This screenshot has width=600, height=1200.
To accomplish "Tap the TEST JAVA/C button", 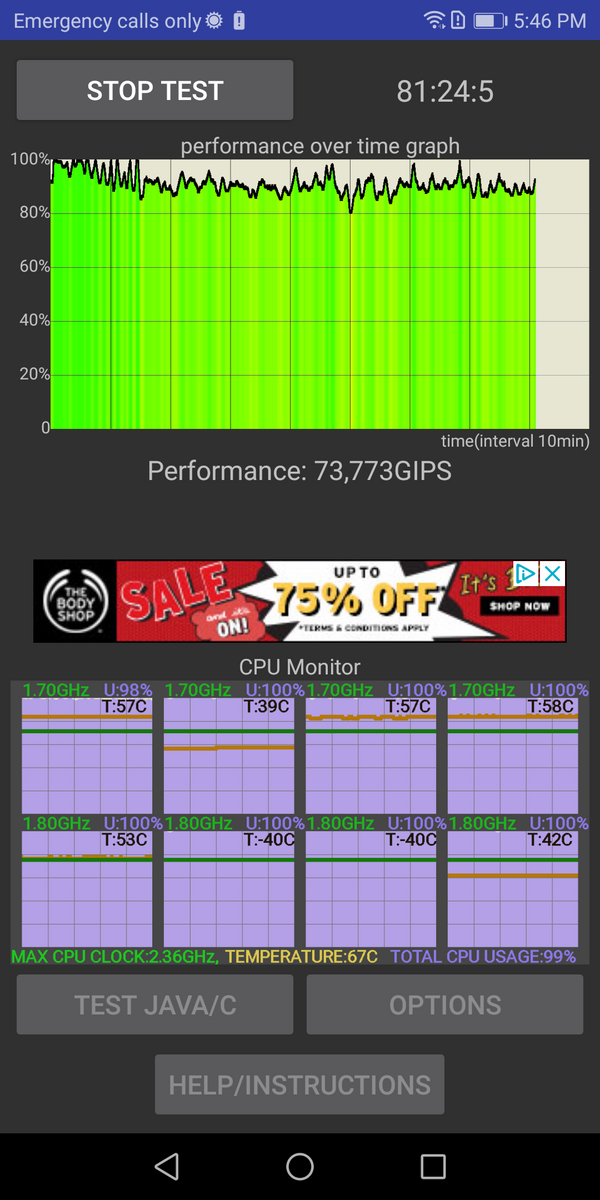I will [x=155, y=1004].
